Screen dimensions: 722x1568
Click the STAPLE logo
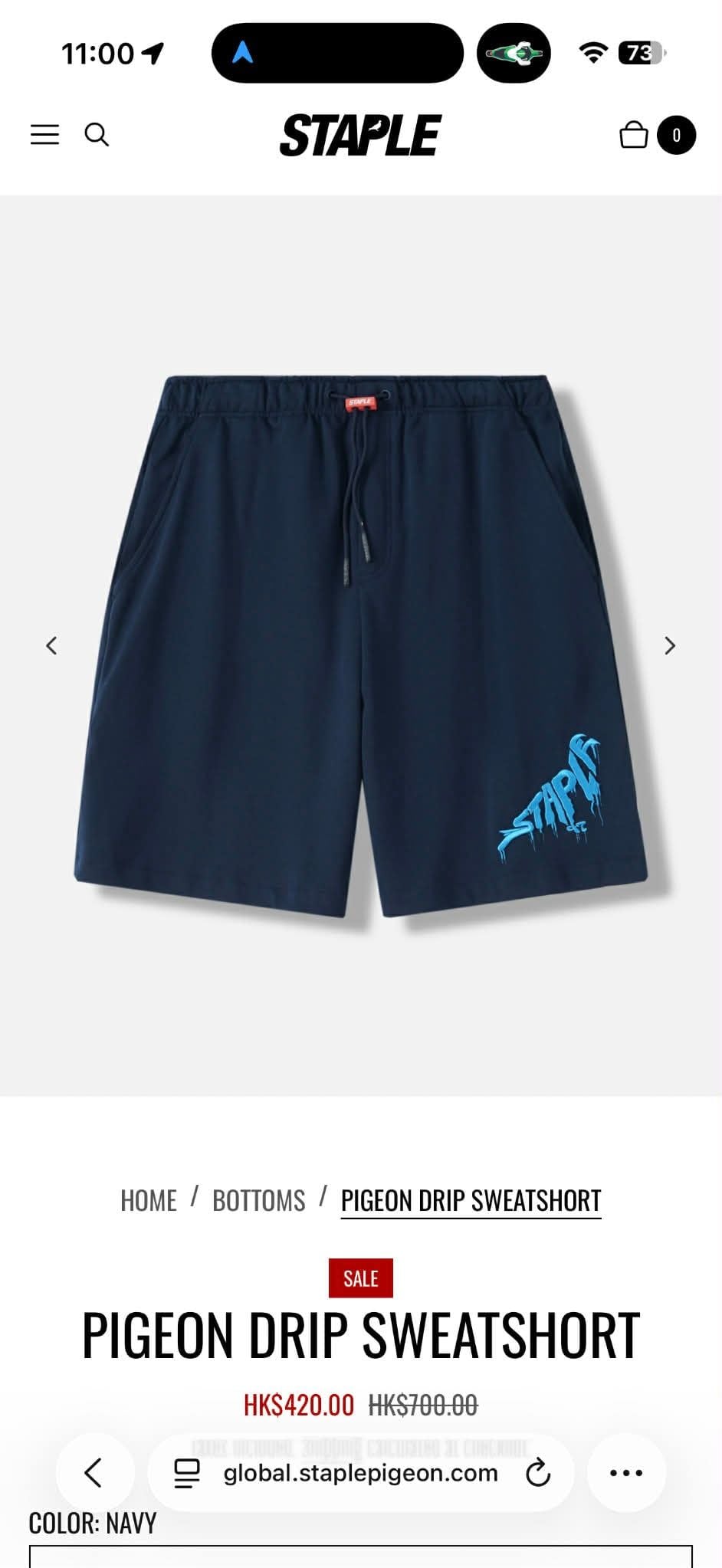point(360,136)
